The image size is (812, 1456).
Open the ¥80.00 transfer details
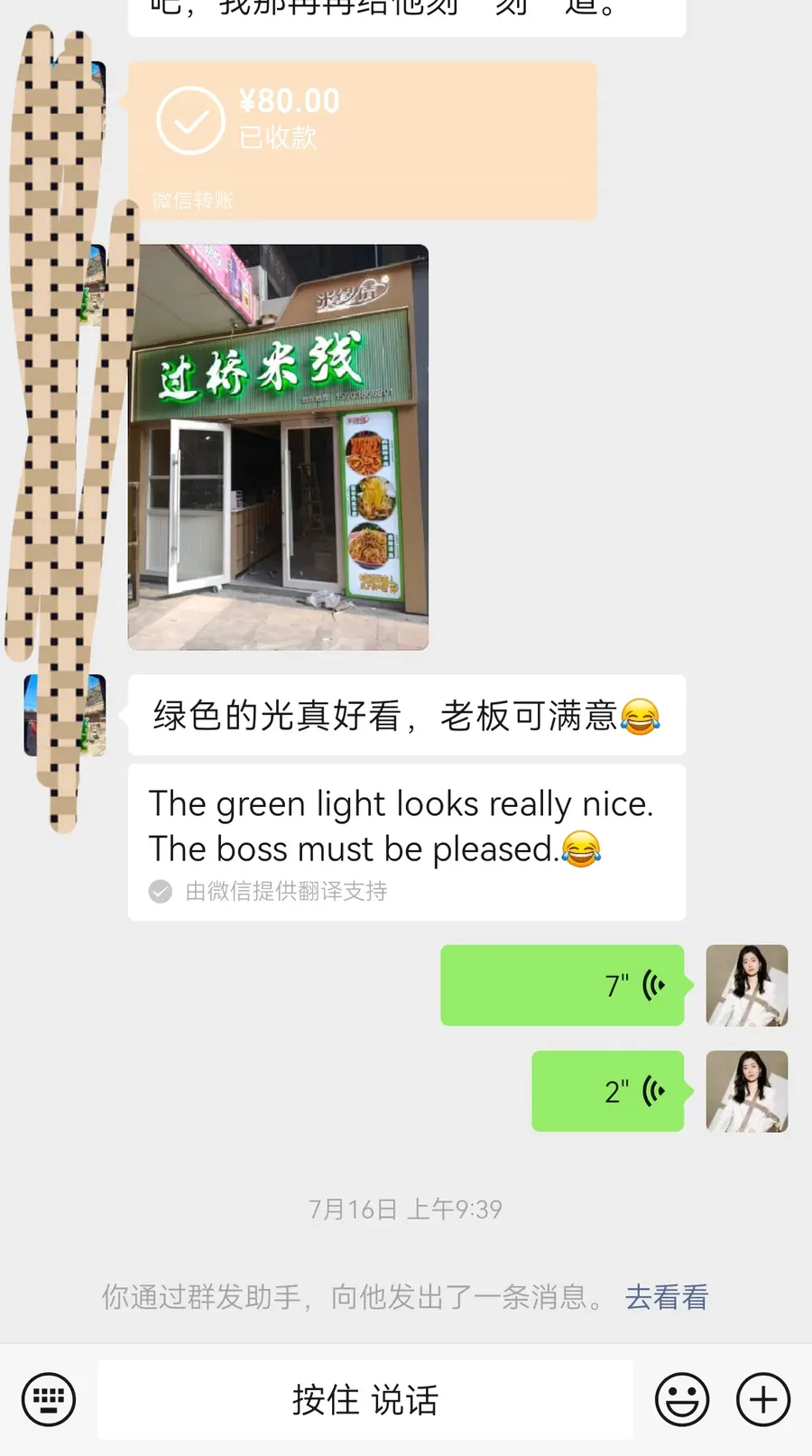tap(362, 141)
